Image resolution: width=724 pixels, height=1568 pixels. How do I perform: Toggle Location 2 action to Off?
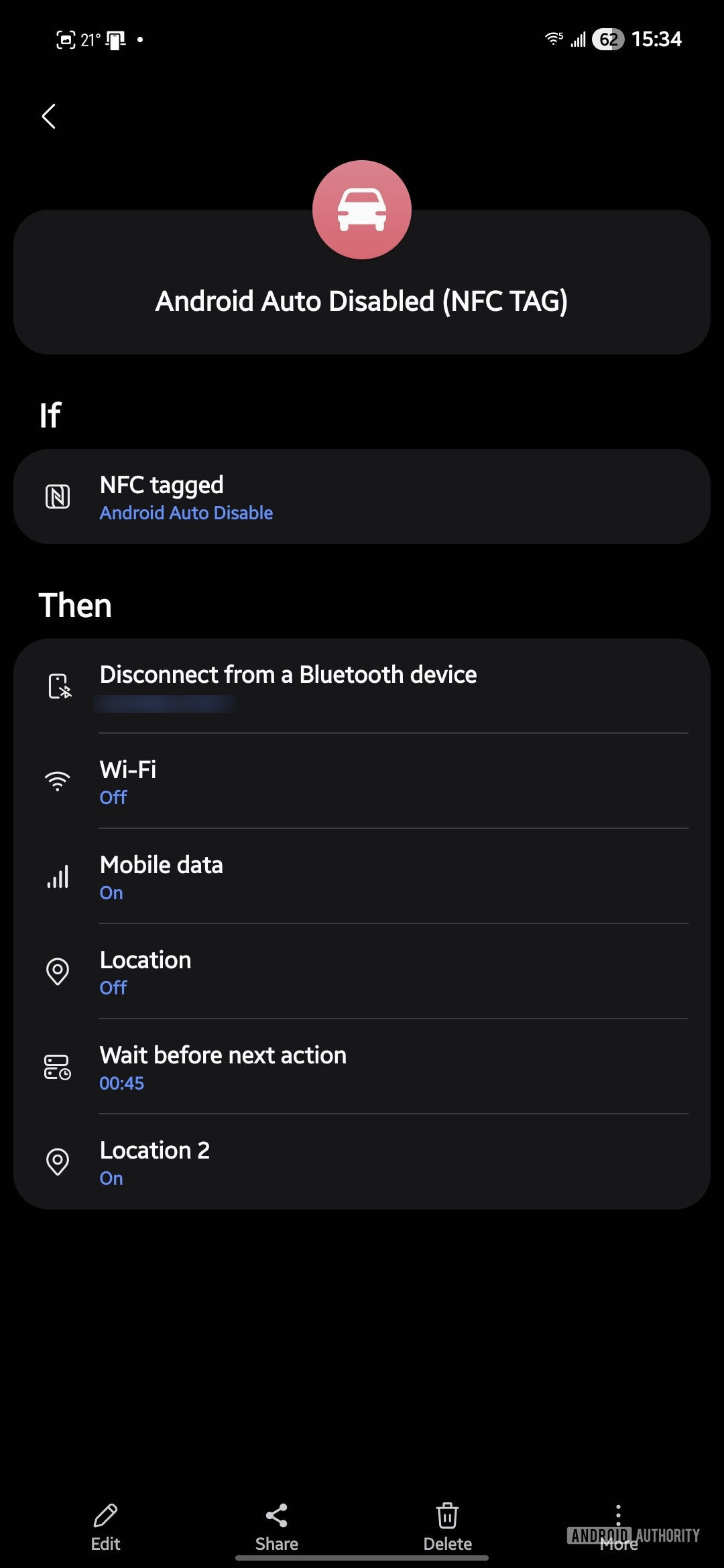point(111,1177)
